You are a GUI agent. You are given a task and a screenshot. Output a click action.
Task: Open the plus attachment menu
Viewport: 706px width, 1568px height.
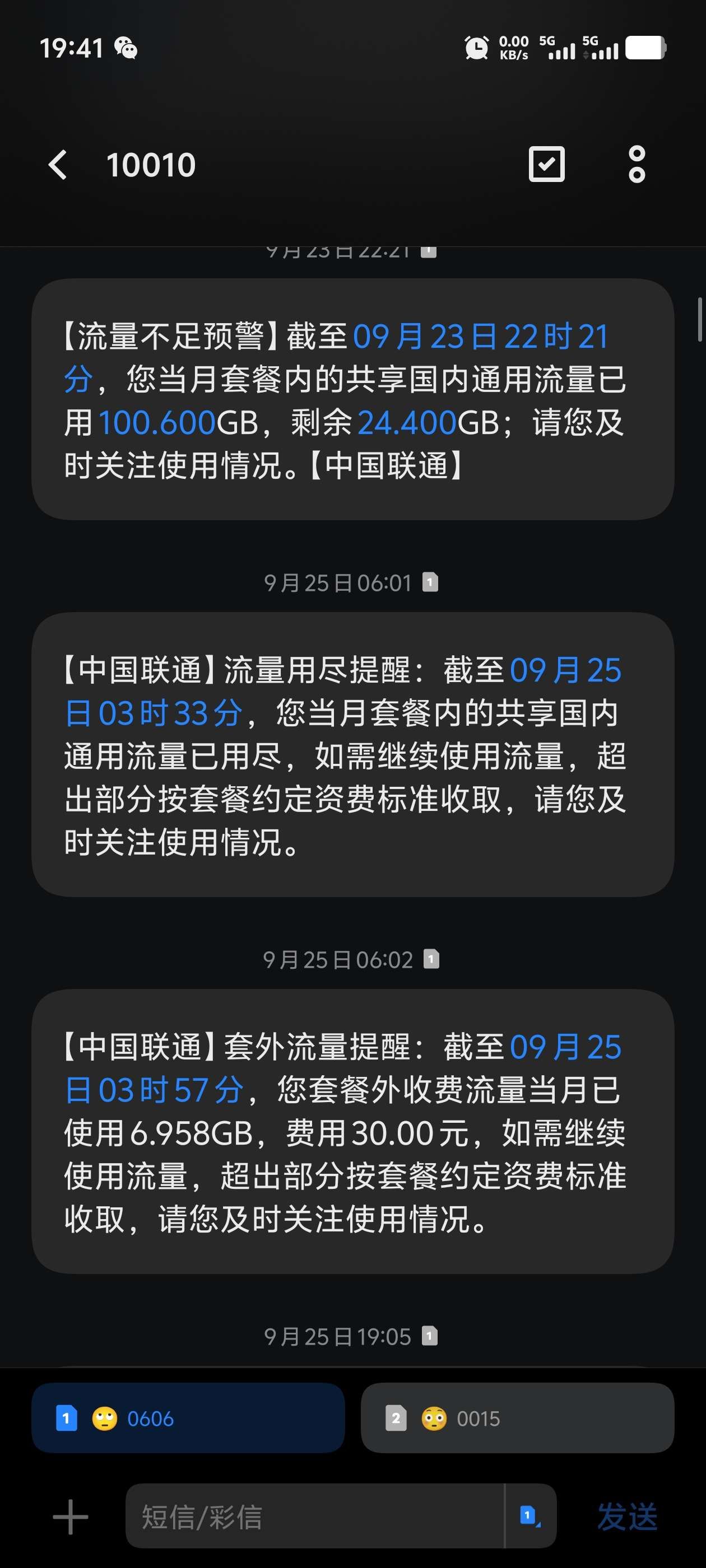(71, 1516)
